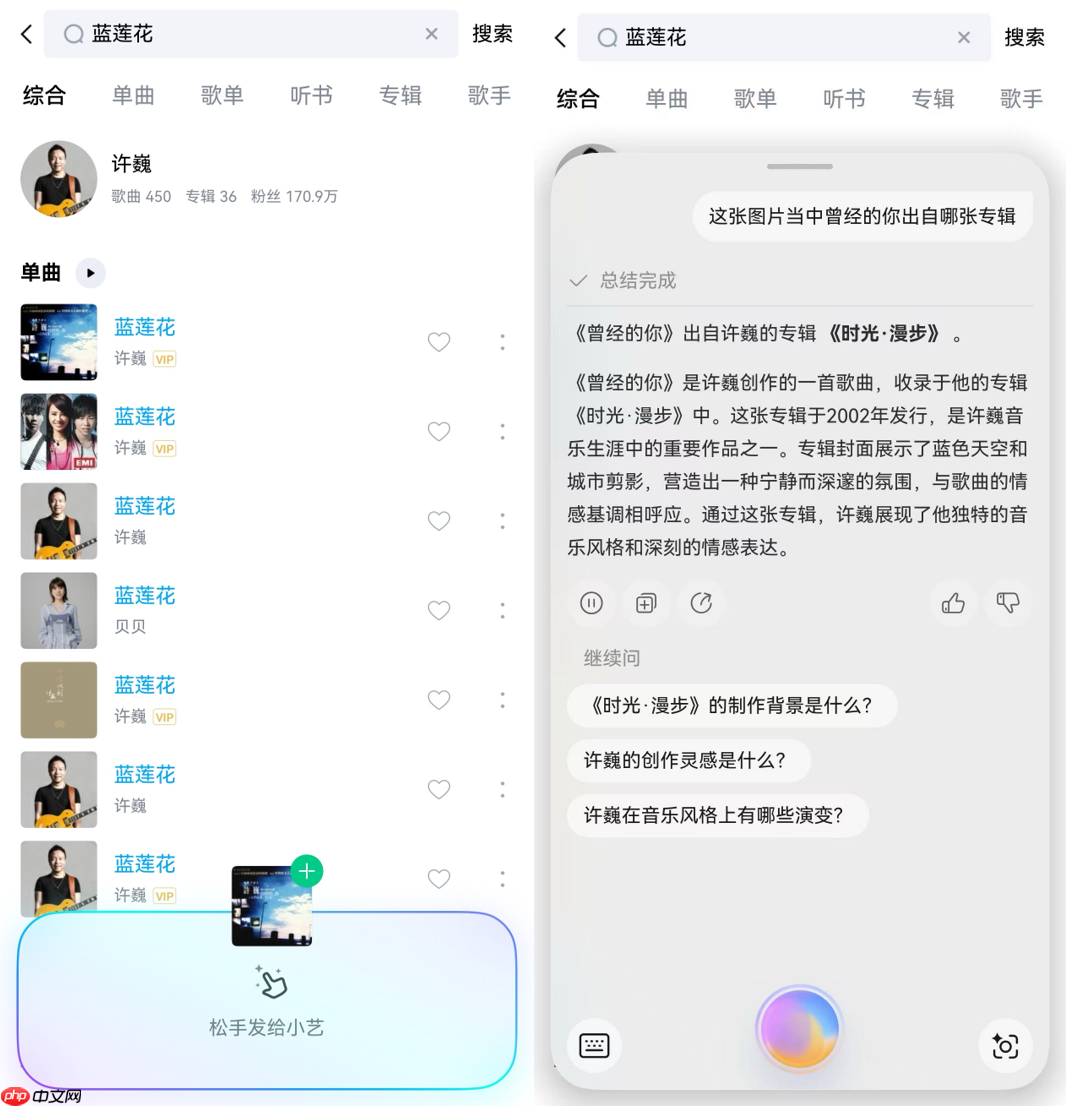1066x1106 pixels.
Task: Clear the 蓝莲花 search text with the X
Action: [431, 33]
